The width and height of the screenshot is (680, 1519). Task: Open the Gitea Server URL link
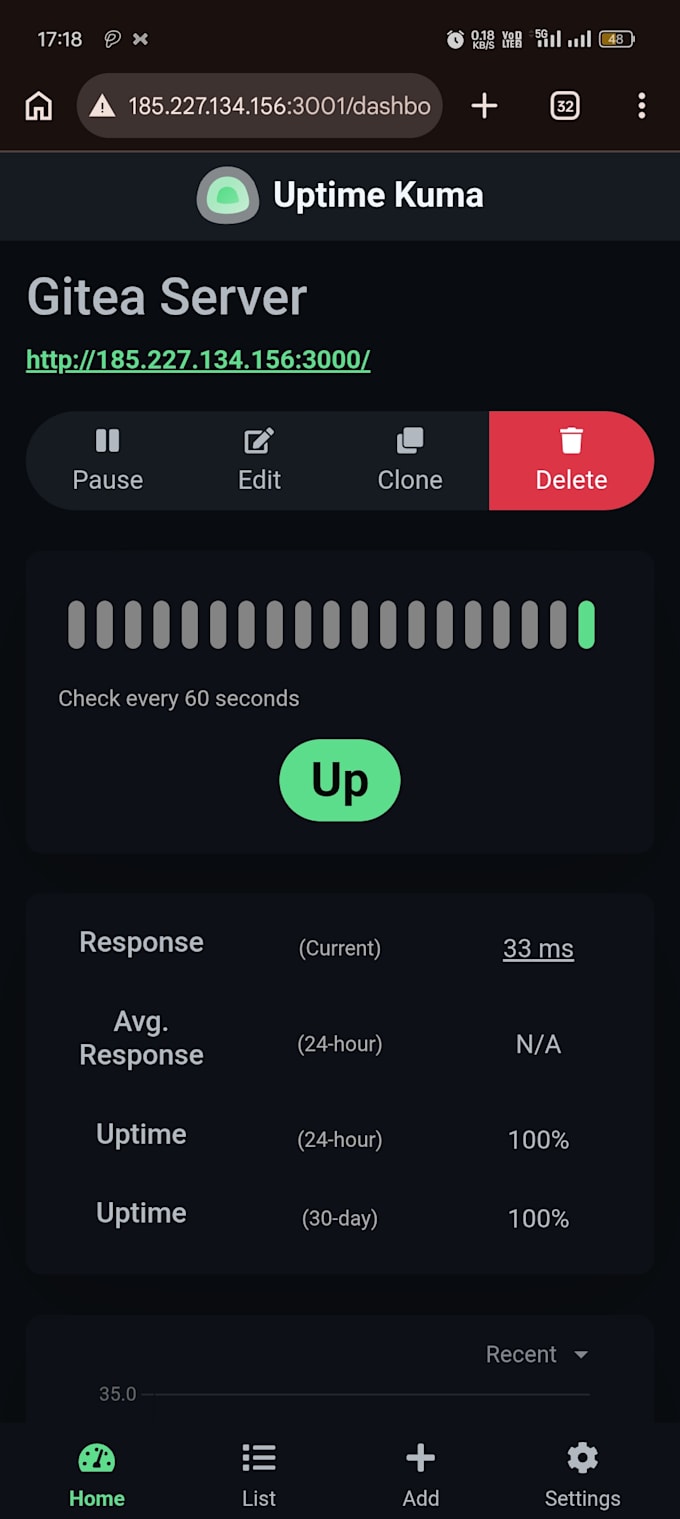(x=198, y=360)
